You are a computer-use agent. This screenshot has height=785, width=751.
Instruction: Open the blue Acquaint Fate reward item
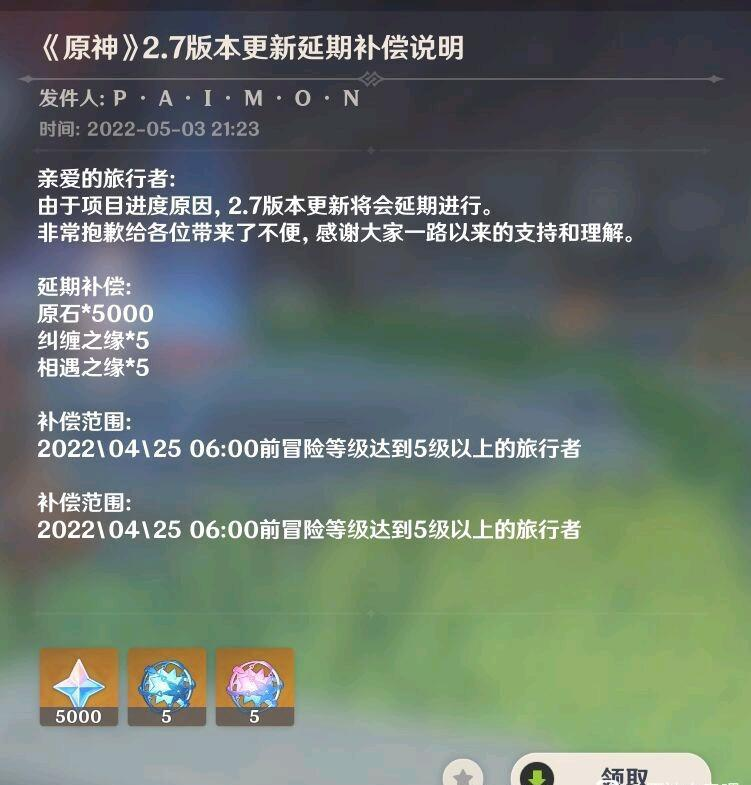tap(167, 686)
